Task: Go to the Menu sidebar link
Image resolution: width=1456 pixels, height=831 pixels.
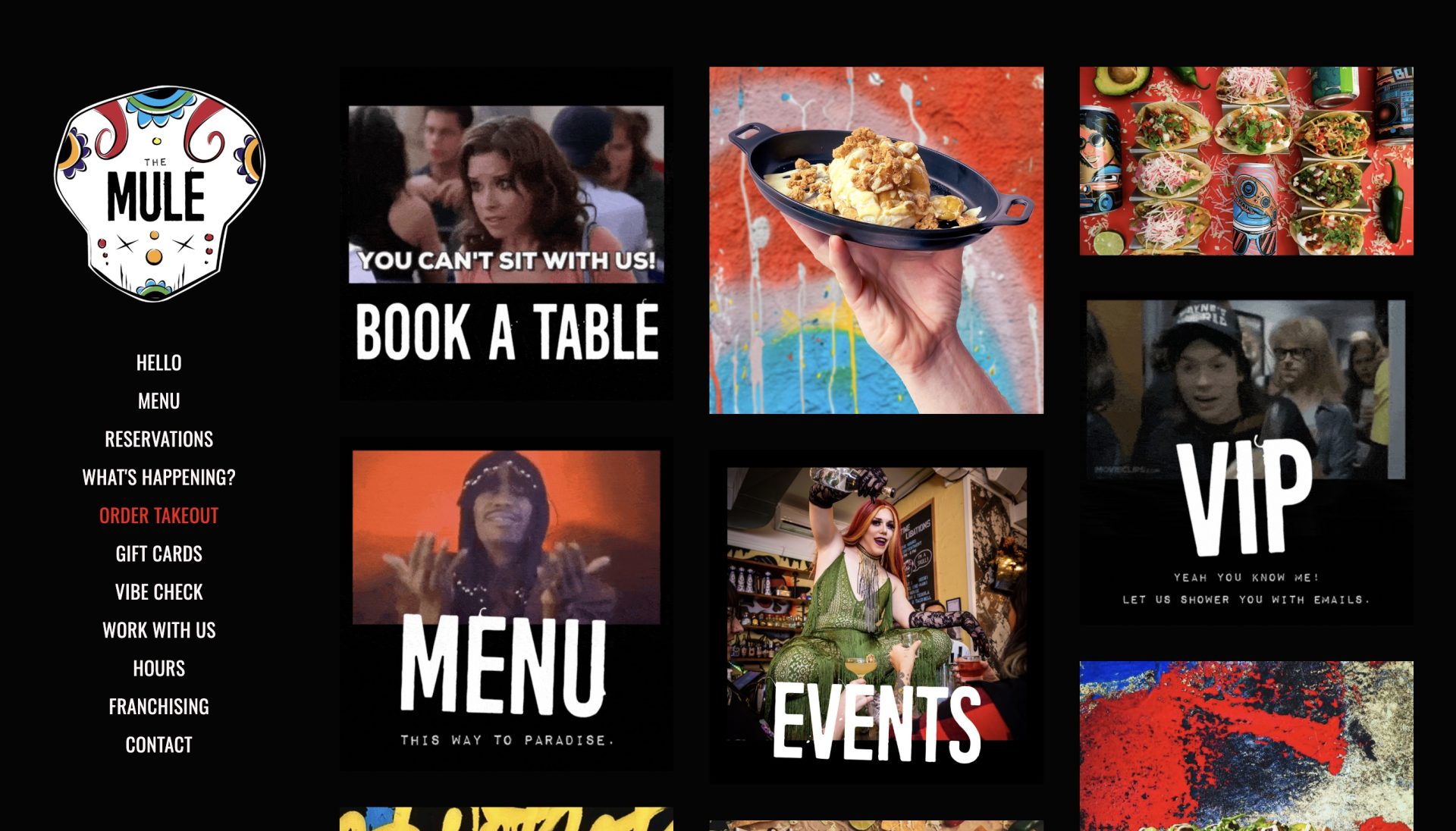Action: [x=158, y=400]
